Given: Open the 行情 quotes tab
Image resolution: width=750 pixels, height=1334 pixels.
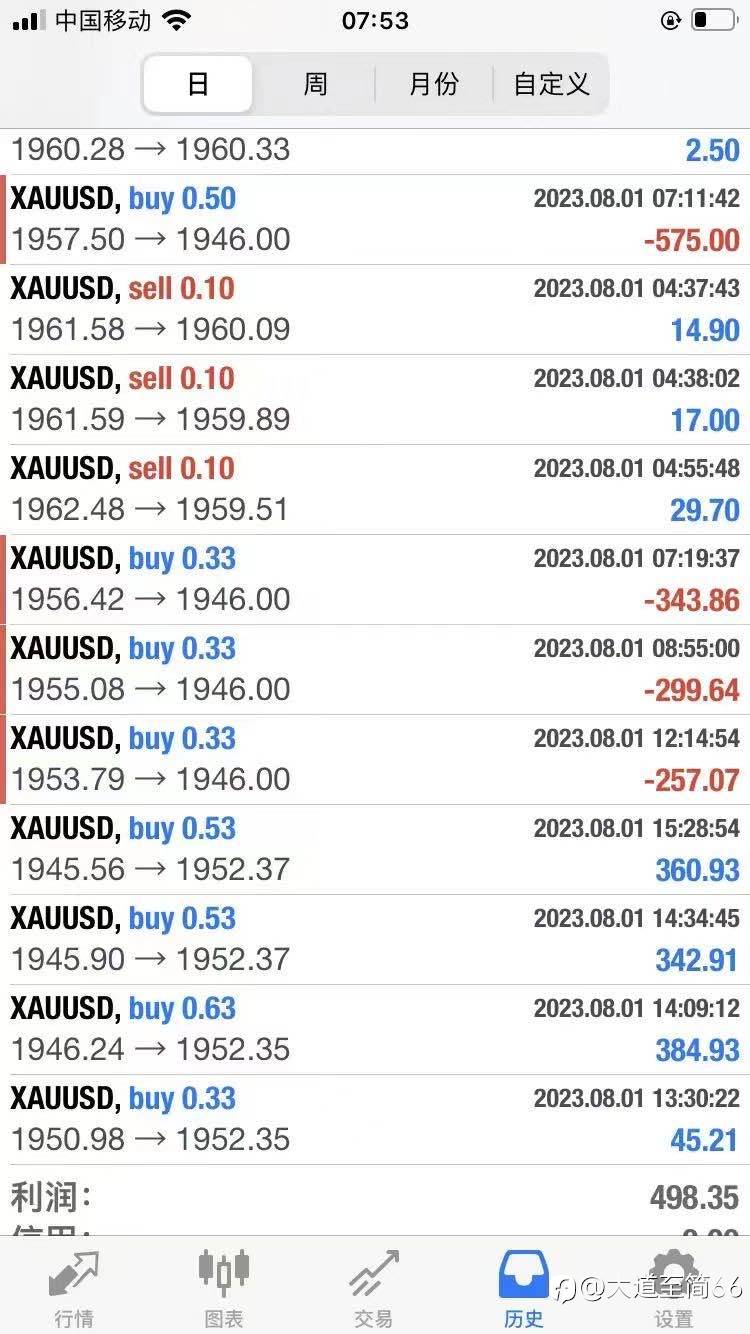Looking at the screenshot, I should point(74,1289).
